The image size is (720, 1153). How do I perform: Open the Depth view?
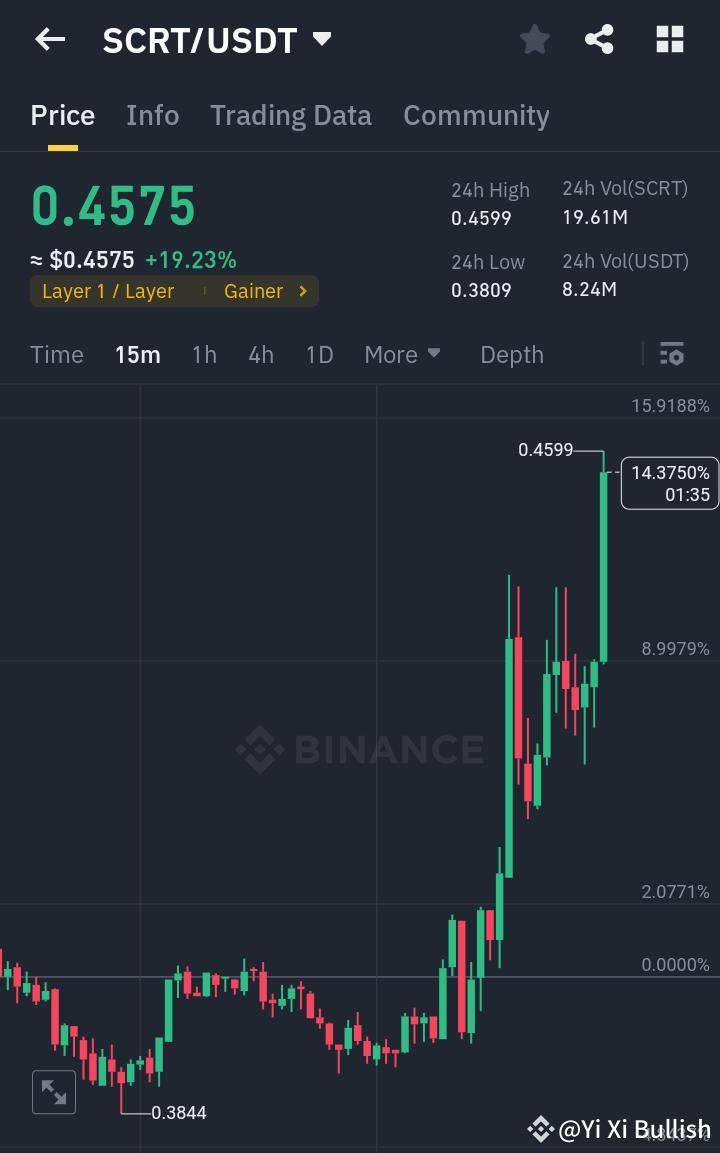pyautogui.click(x=511, y=354)
